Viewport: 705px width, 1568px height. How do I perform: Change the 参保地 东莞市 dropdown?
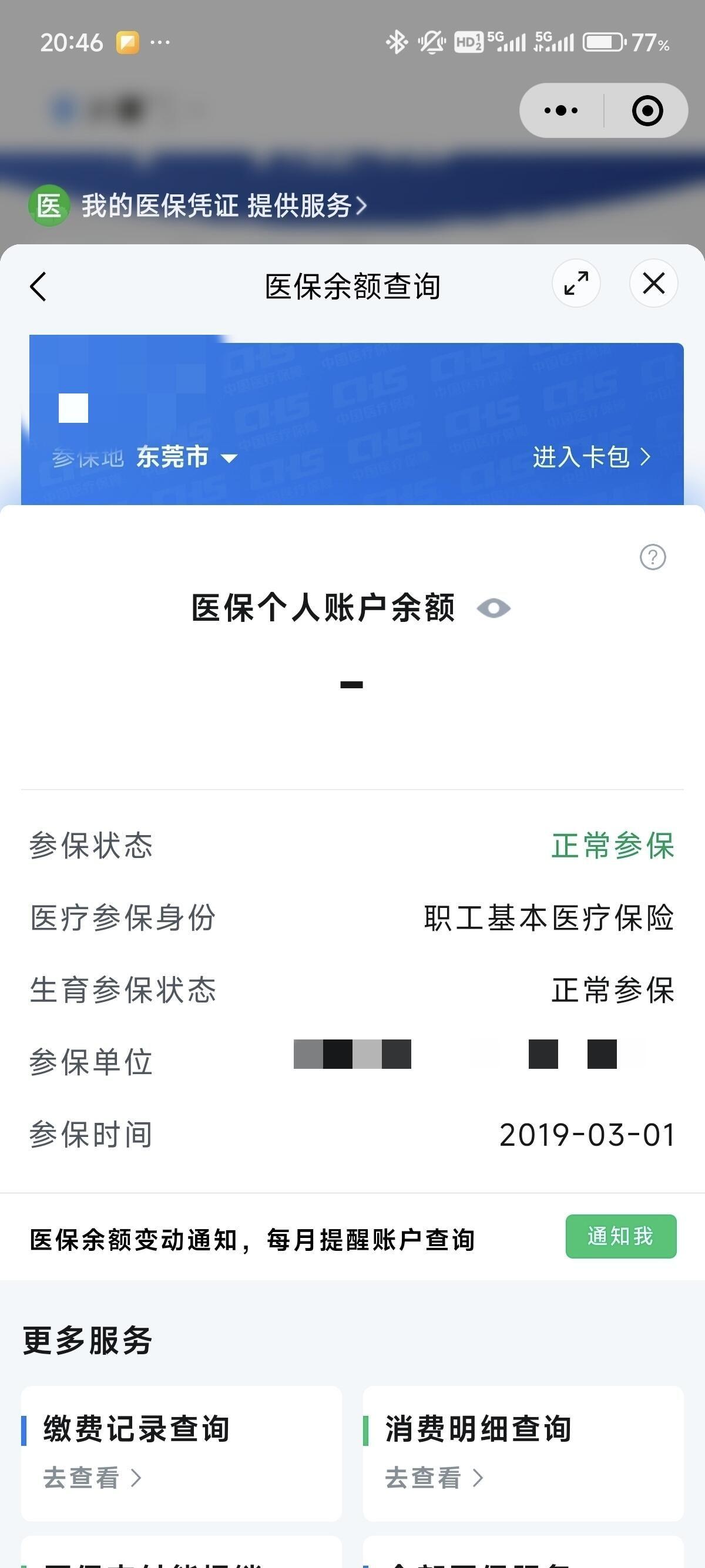[186, 457]
